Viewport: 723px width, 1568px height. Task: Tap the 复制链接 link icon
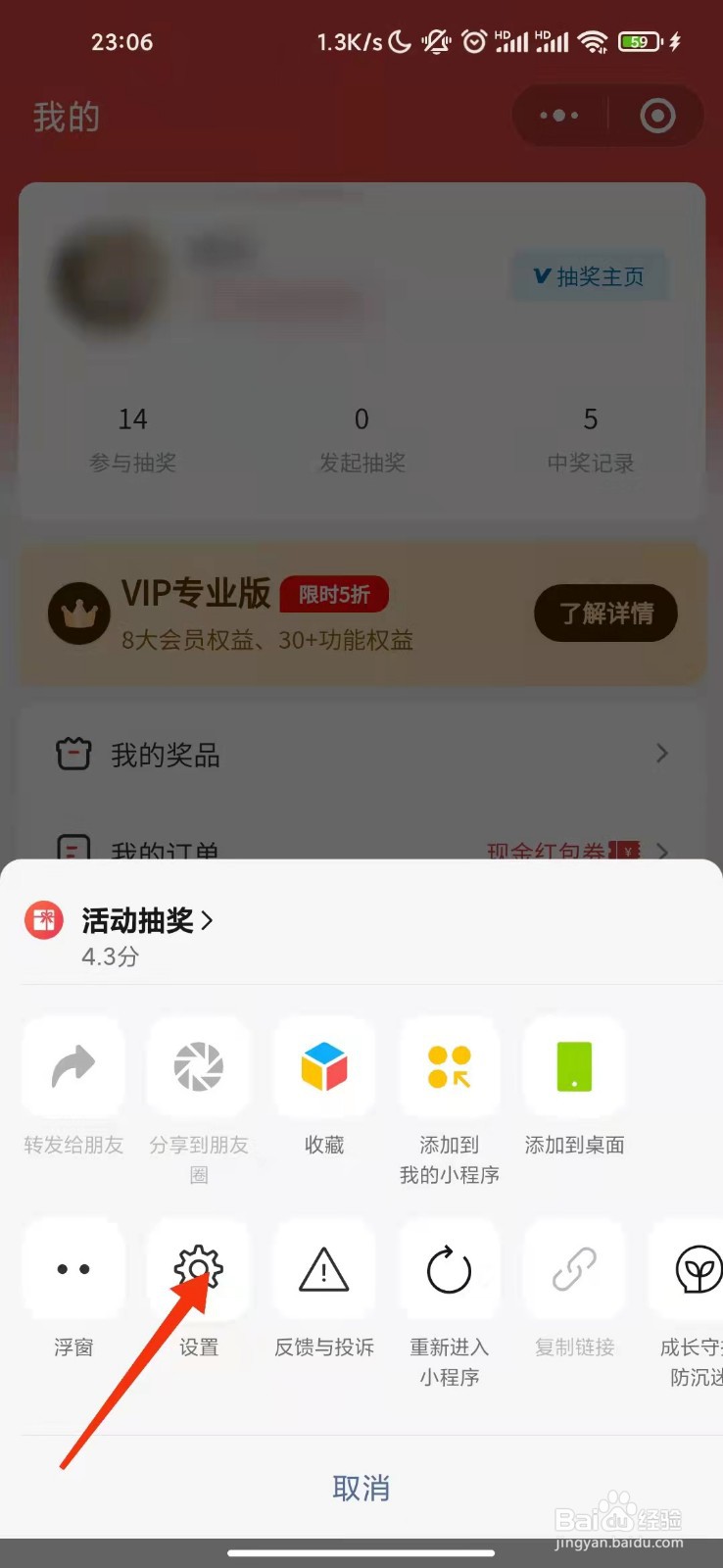574,1269
